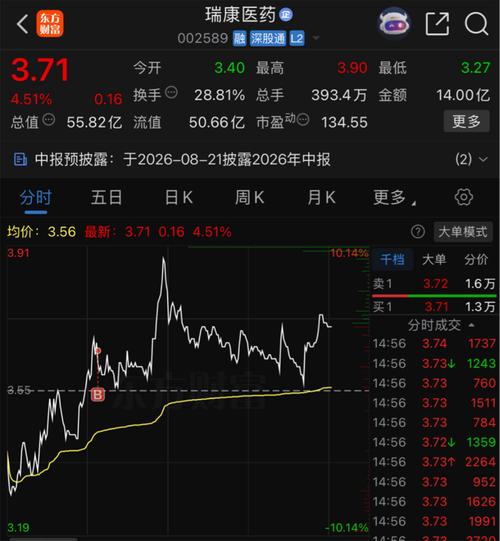Image resolution: width=500 pixels, height=541 pixels.
Task: Open the help question mark icon
Action: click(x=418, y=232)
